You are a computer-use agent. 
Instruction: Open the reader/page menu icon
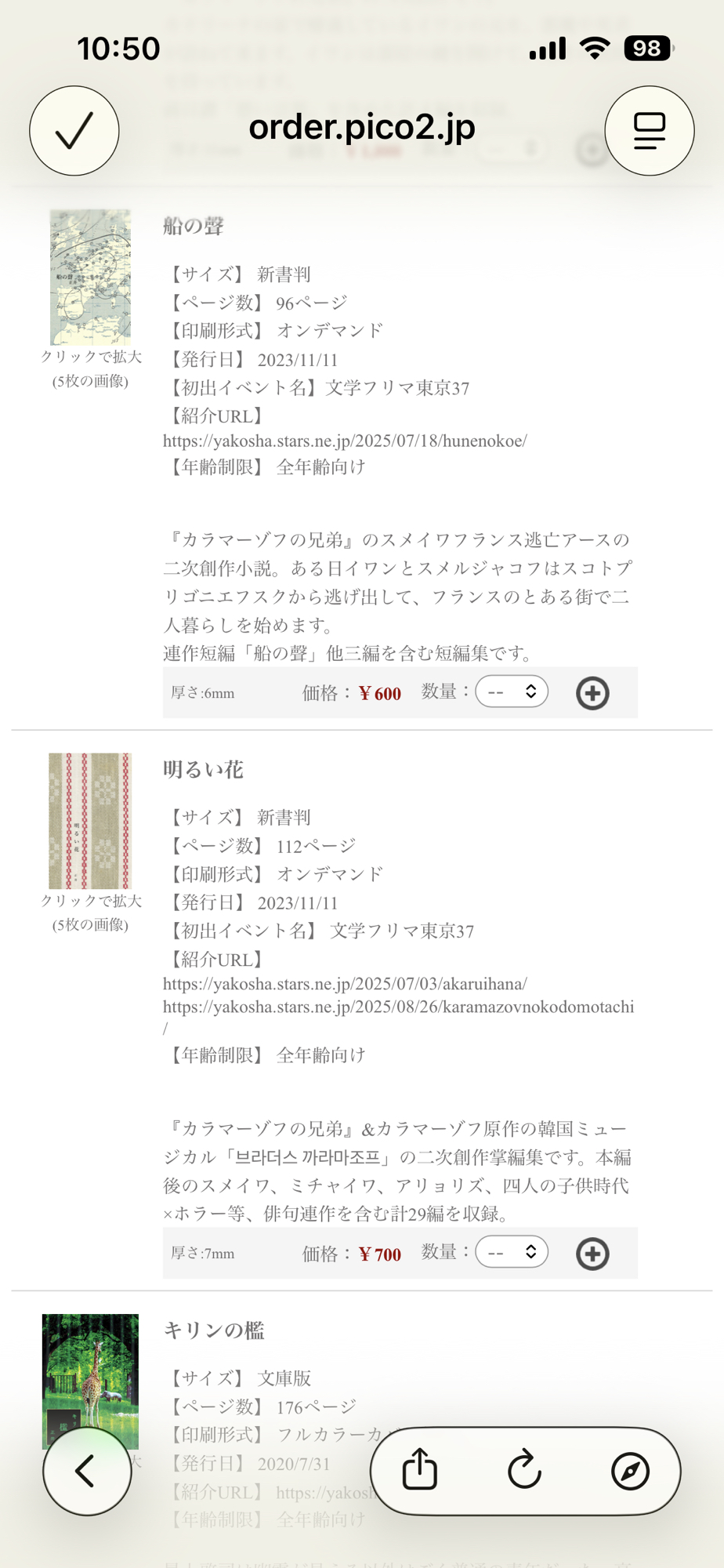[649, 131]
